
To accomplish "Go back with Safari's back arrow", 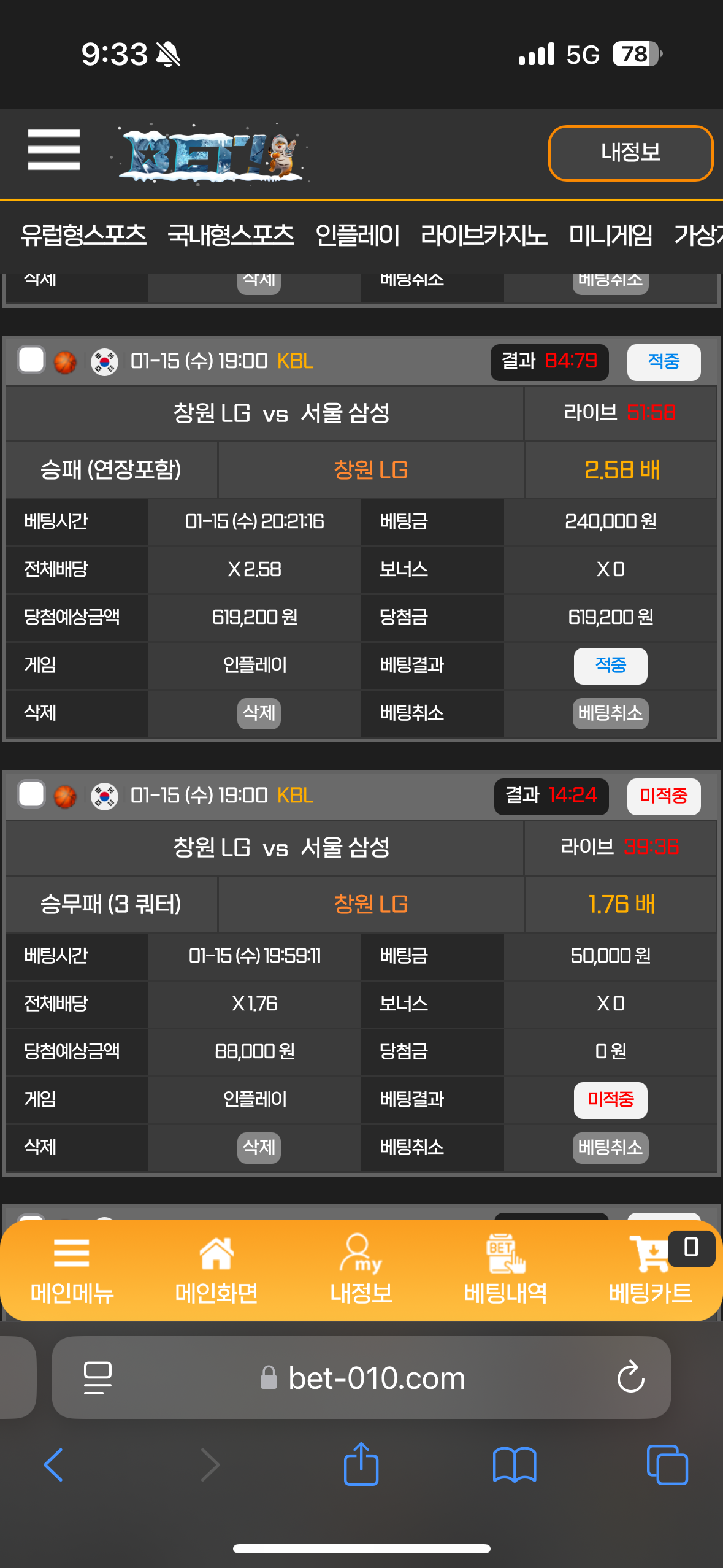I will pos(54,1465).
